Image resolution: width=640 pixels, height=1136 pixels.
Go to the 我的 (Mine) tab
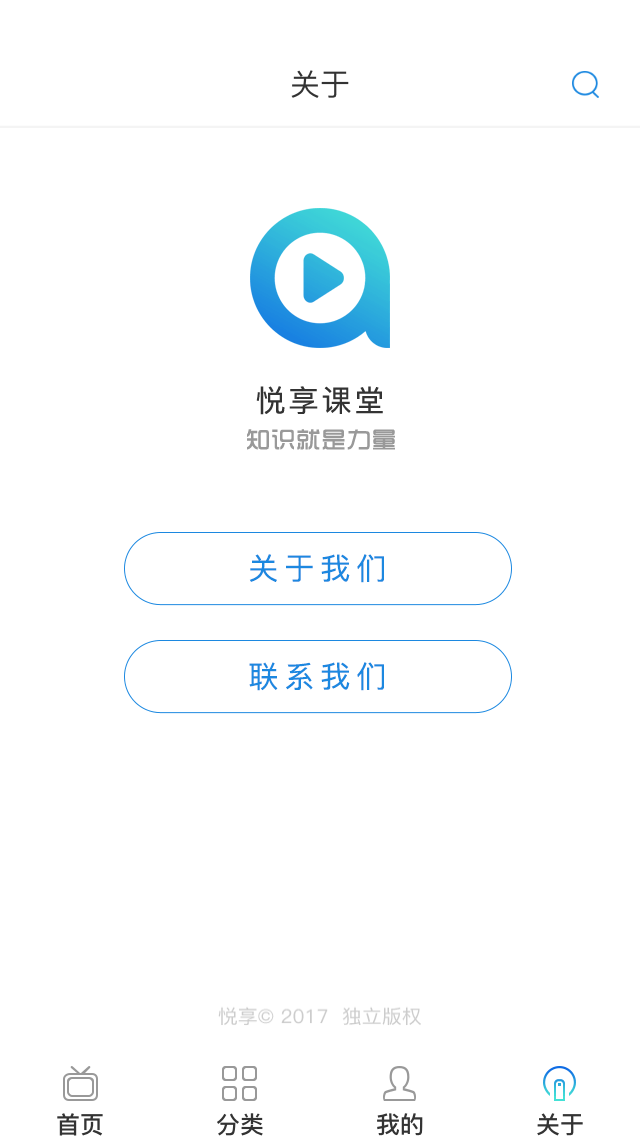click(x=400, y=1100)
